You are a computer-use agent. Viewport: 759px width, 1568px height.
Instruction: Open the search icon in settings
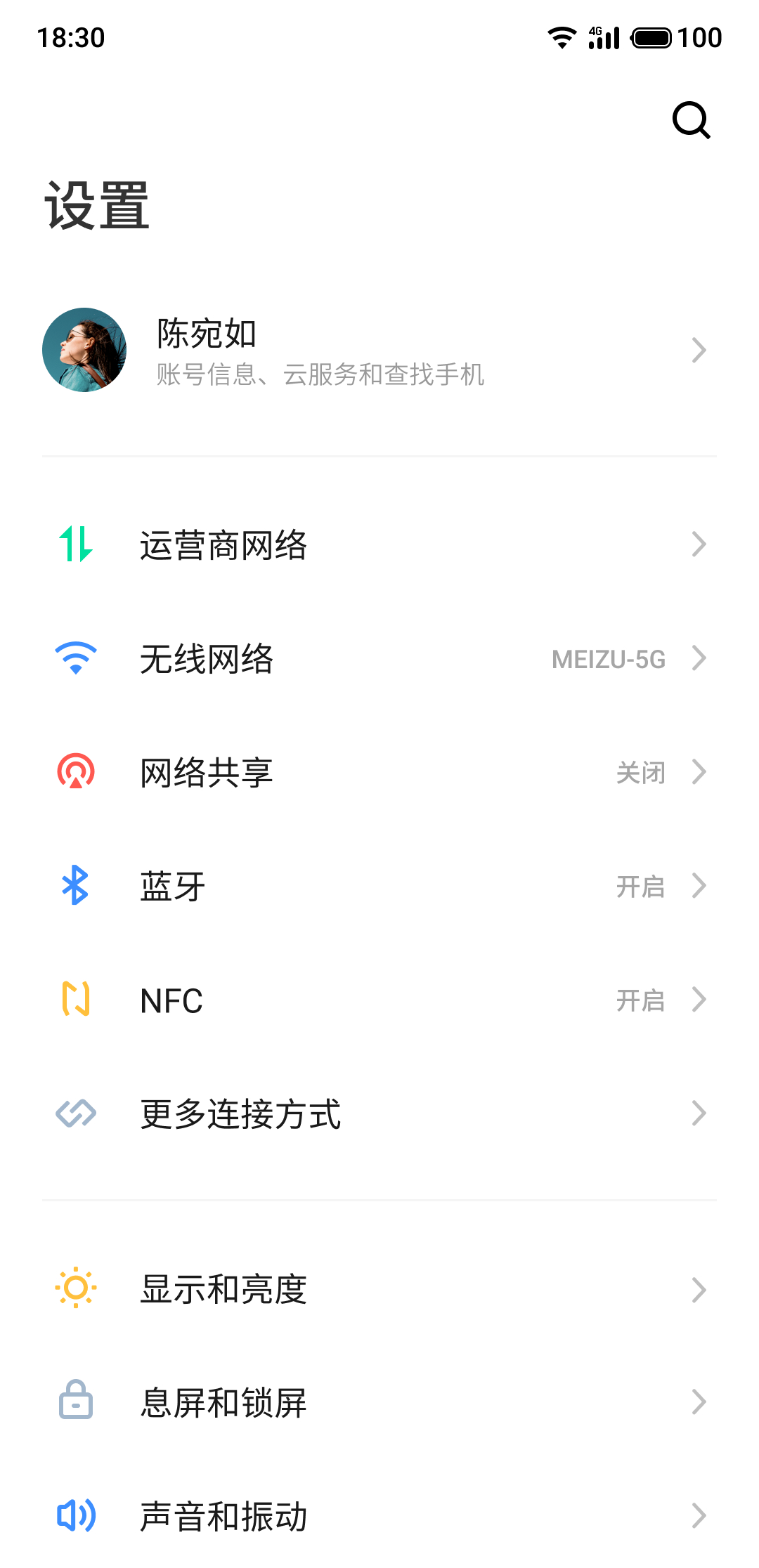pos(692,120)
